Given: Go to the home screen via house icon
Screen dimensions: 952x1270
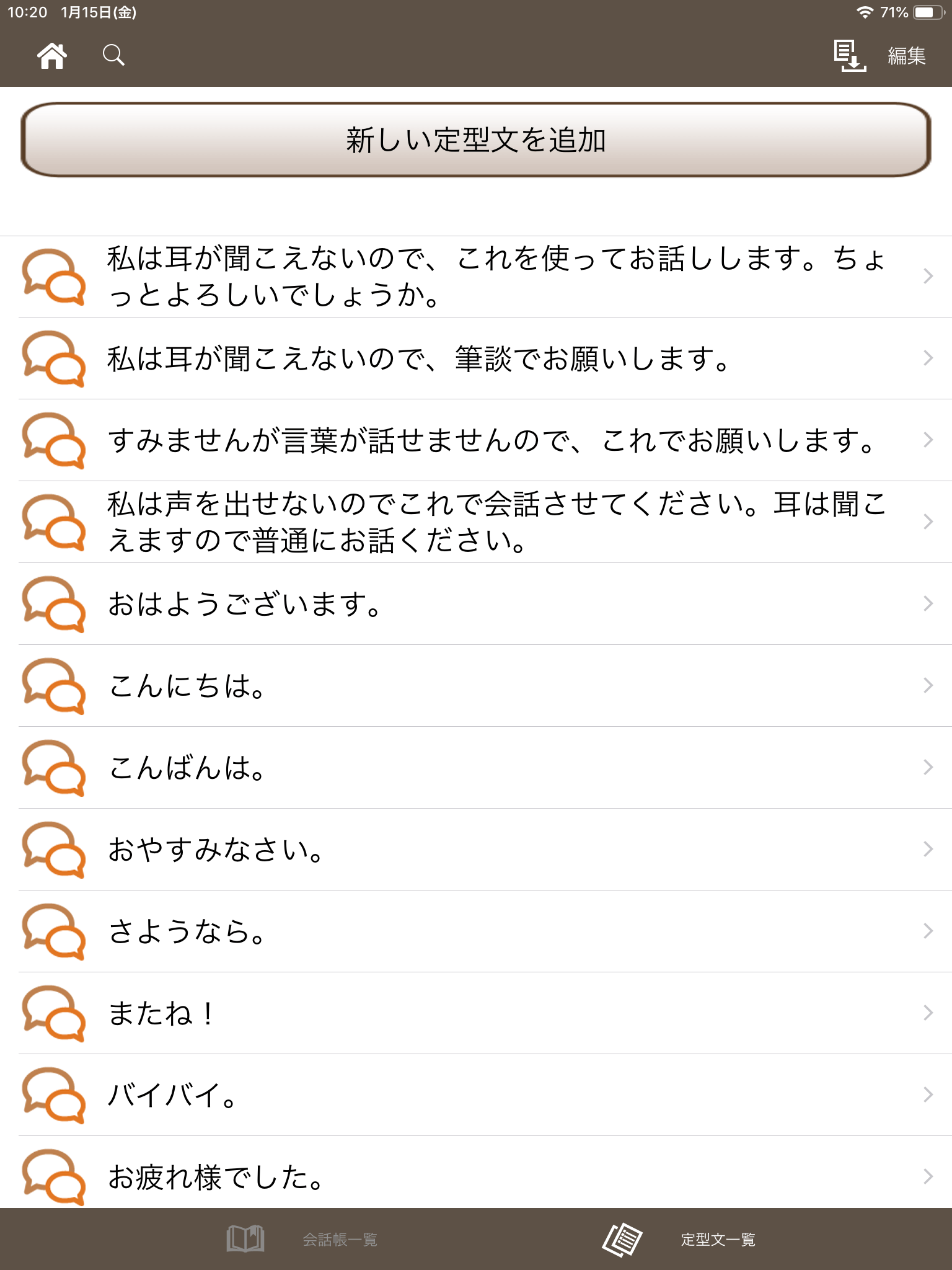Looking at the screenshot, I should pos(52,56).
